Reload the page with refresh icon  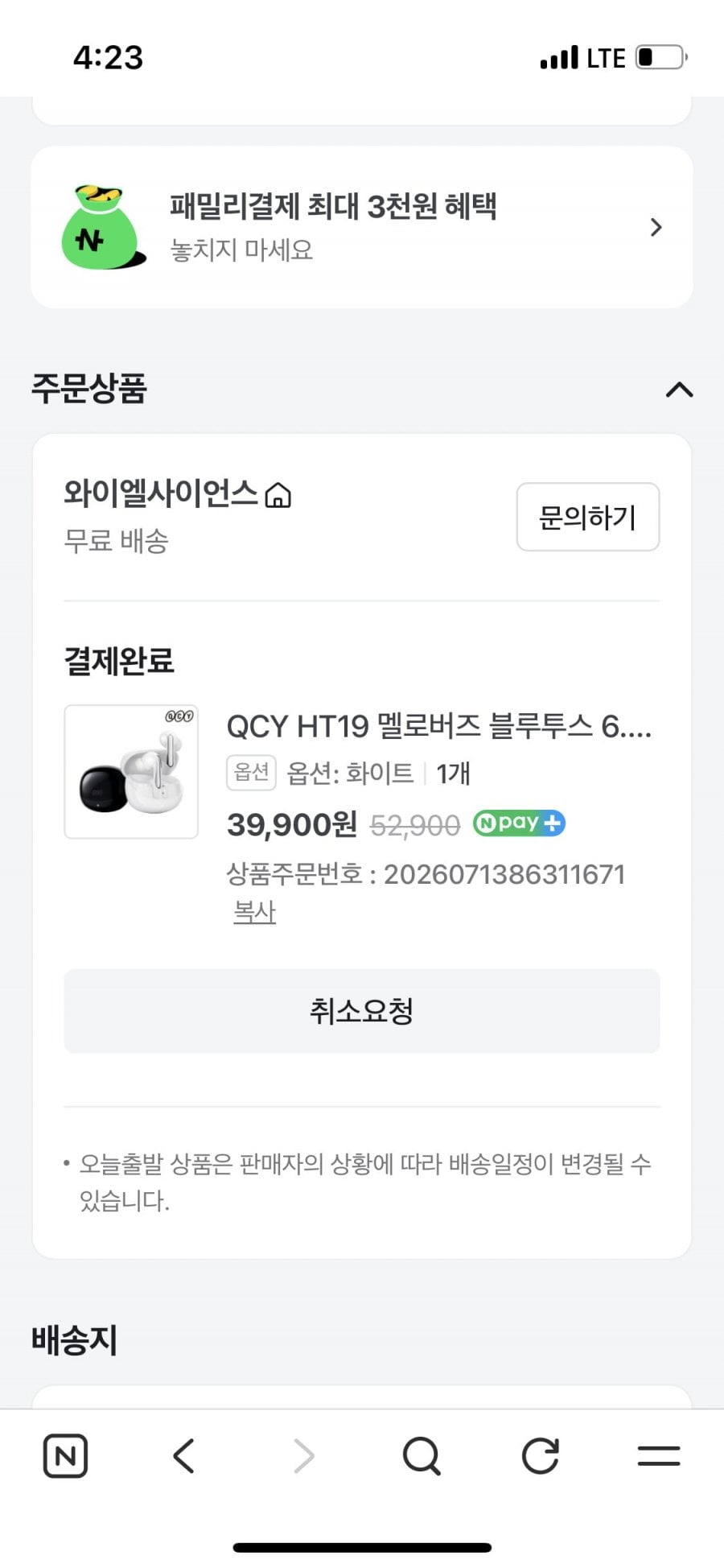(540, 1456)
